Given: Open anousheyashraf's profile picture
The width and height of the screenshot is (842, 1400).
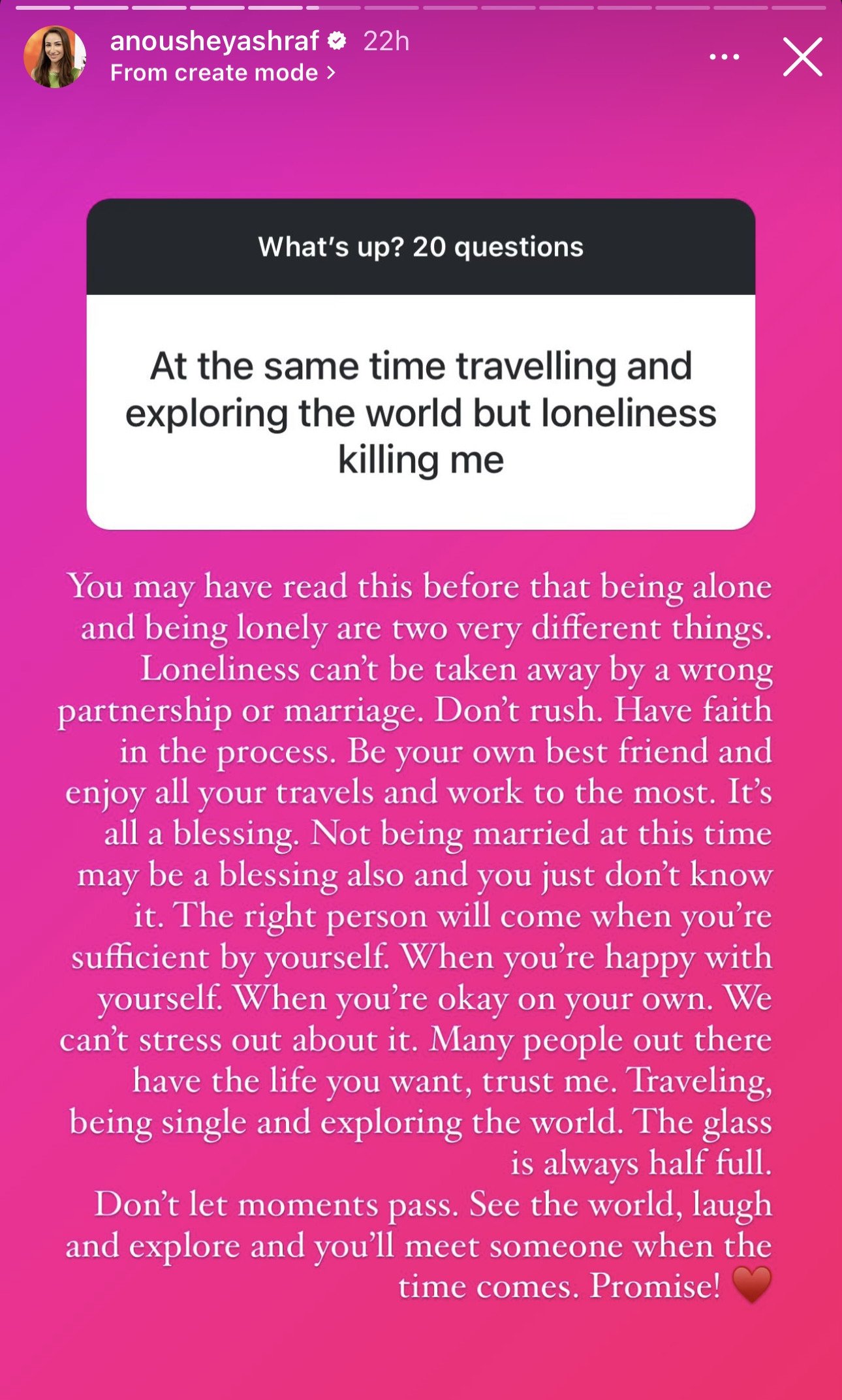Looking at the screenshot, I should click(55, 57).
